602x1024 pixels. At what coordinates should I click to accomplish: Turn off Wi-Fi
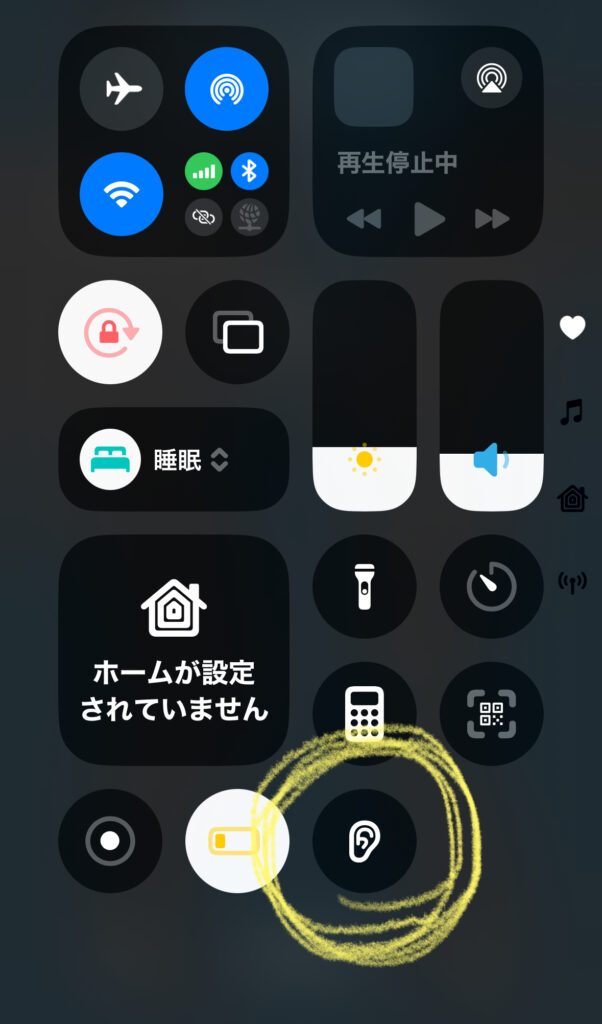(x=122, y=194)
